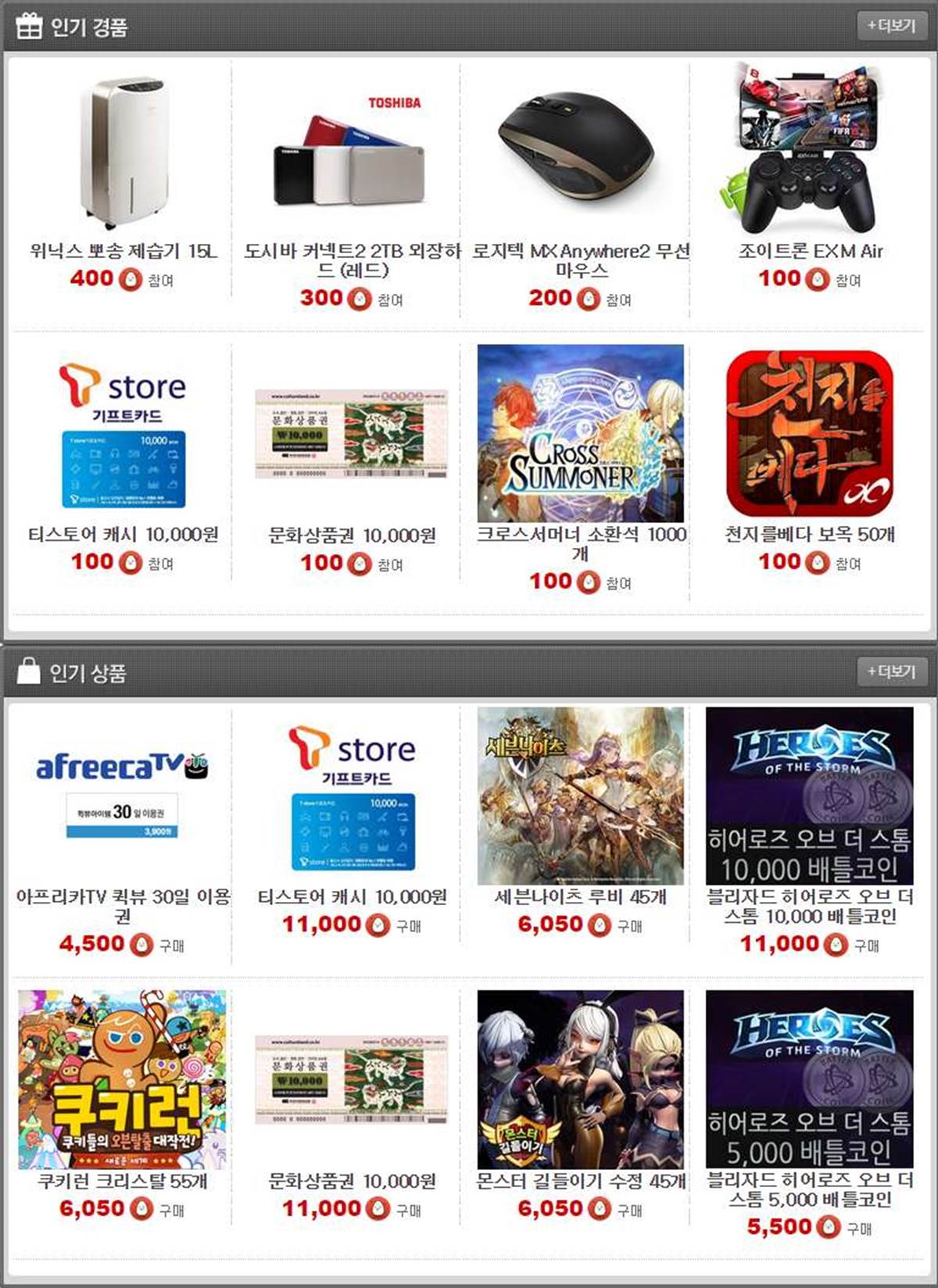The image size is (938, 1288).
Task: Open the 크로스서머너 소환석 1000개 prize
Action: 580,434
